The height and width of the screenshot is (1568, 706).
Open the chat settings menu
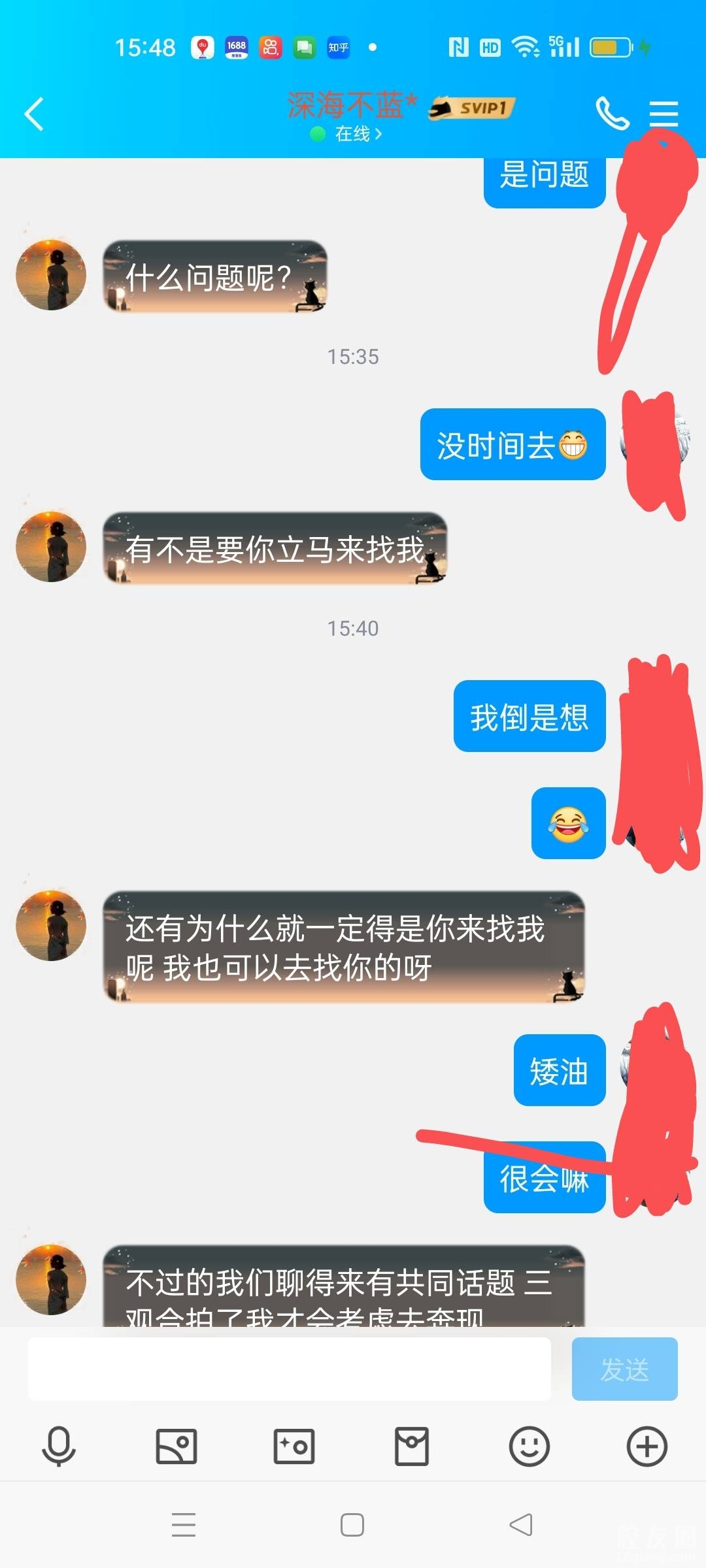tap(664, 114)
